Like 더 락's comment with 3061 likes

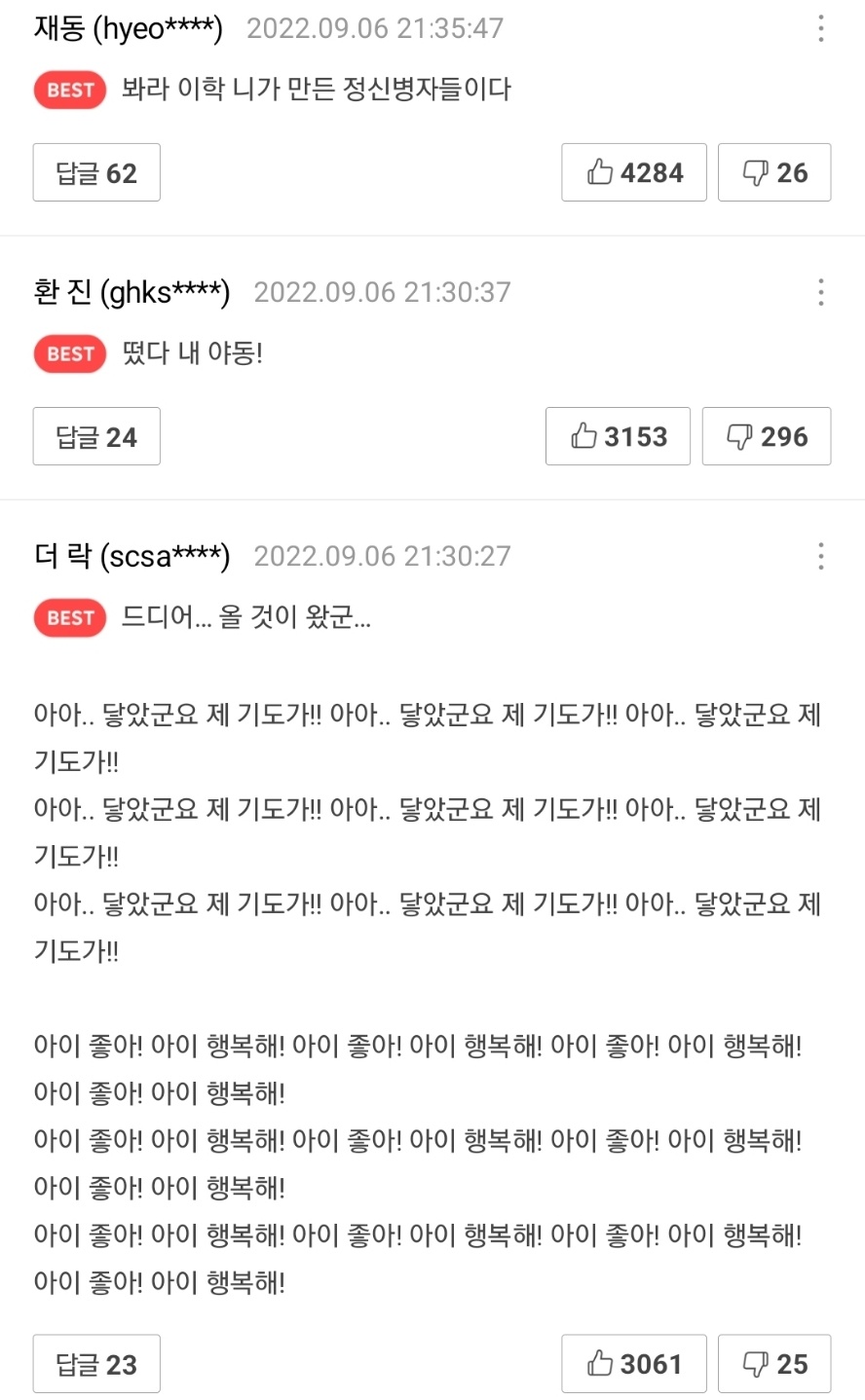(x=634, y=1364)
